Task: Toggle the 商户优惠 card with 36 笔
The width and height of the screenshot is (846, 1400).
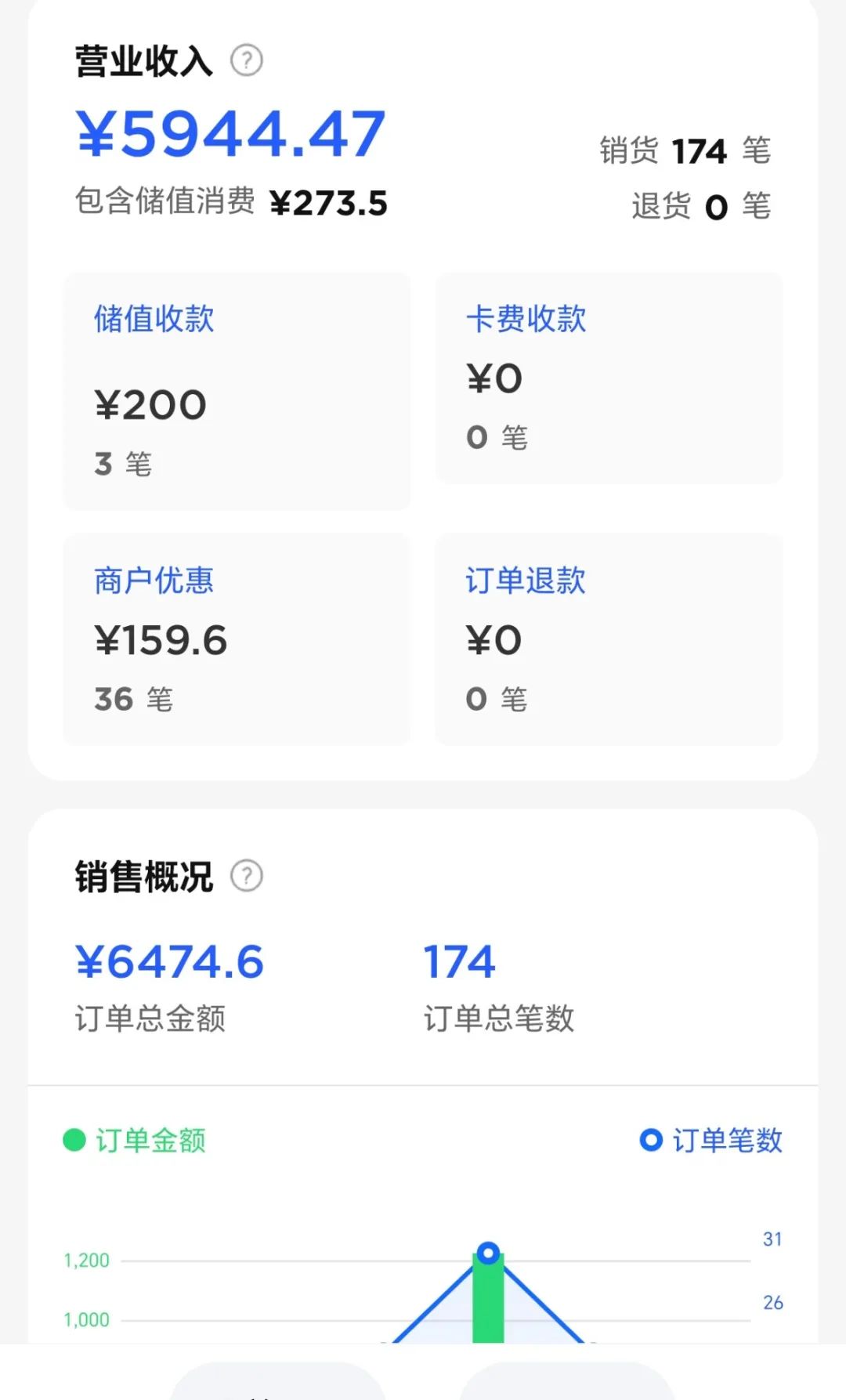Action: (x=235, y=637)
